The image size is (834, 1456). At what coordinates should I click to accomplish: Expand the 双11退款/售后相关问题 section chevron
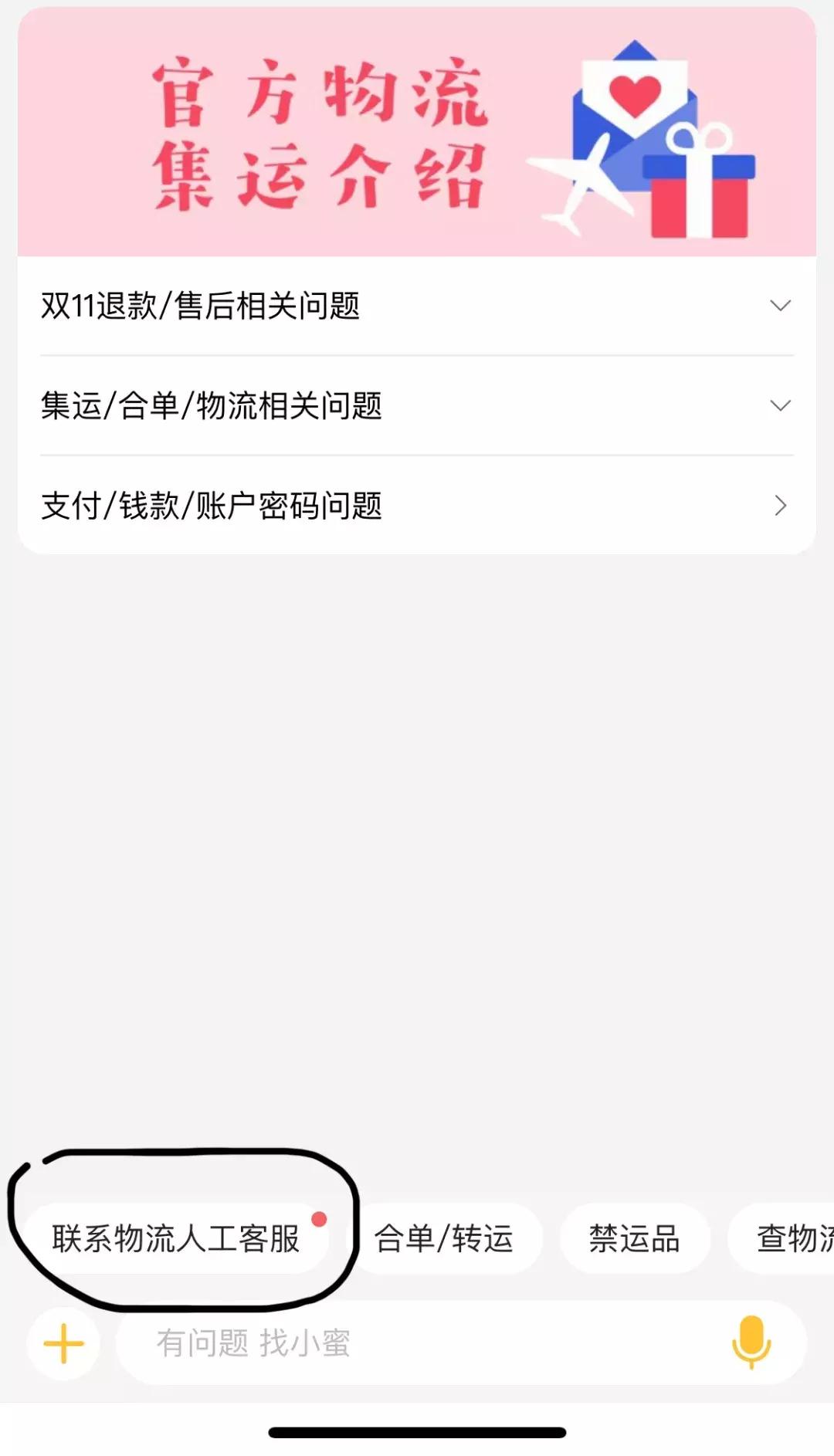tap(781, 306)
